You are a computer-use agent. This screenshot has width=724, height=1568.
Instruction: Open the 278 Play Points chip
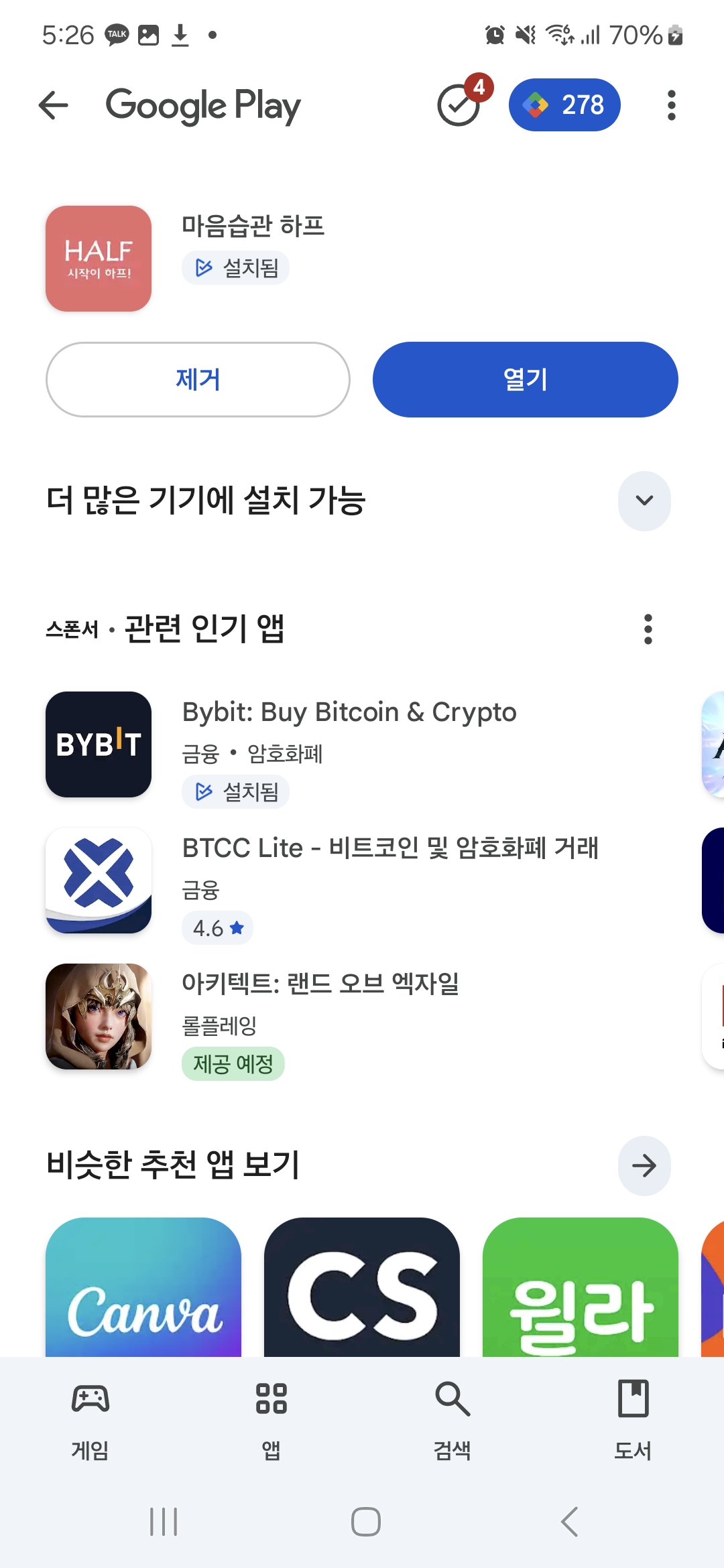[564, 105]
